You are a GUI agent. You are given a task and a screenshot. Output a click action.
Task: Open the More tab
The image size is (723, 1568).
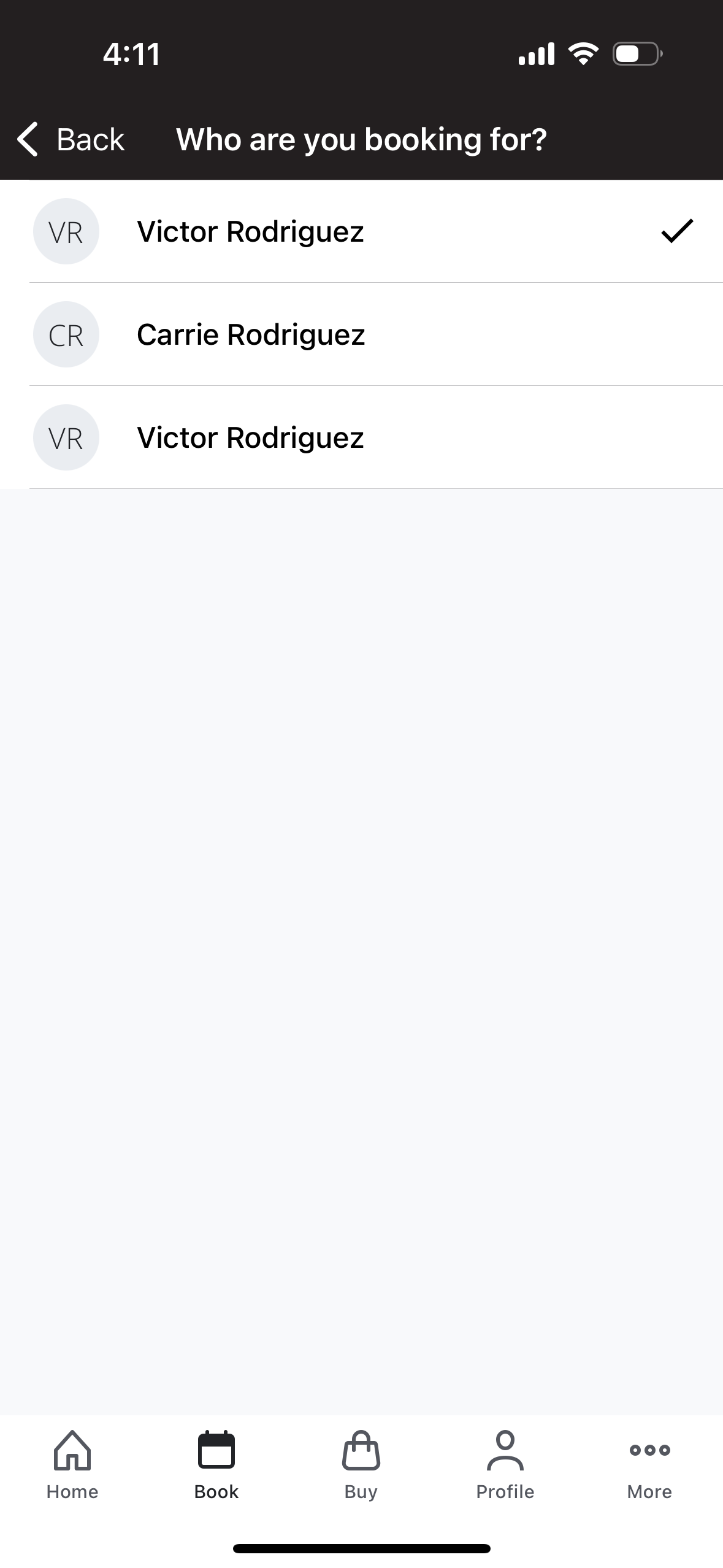pyautogui.click(x=649, y=1465)
